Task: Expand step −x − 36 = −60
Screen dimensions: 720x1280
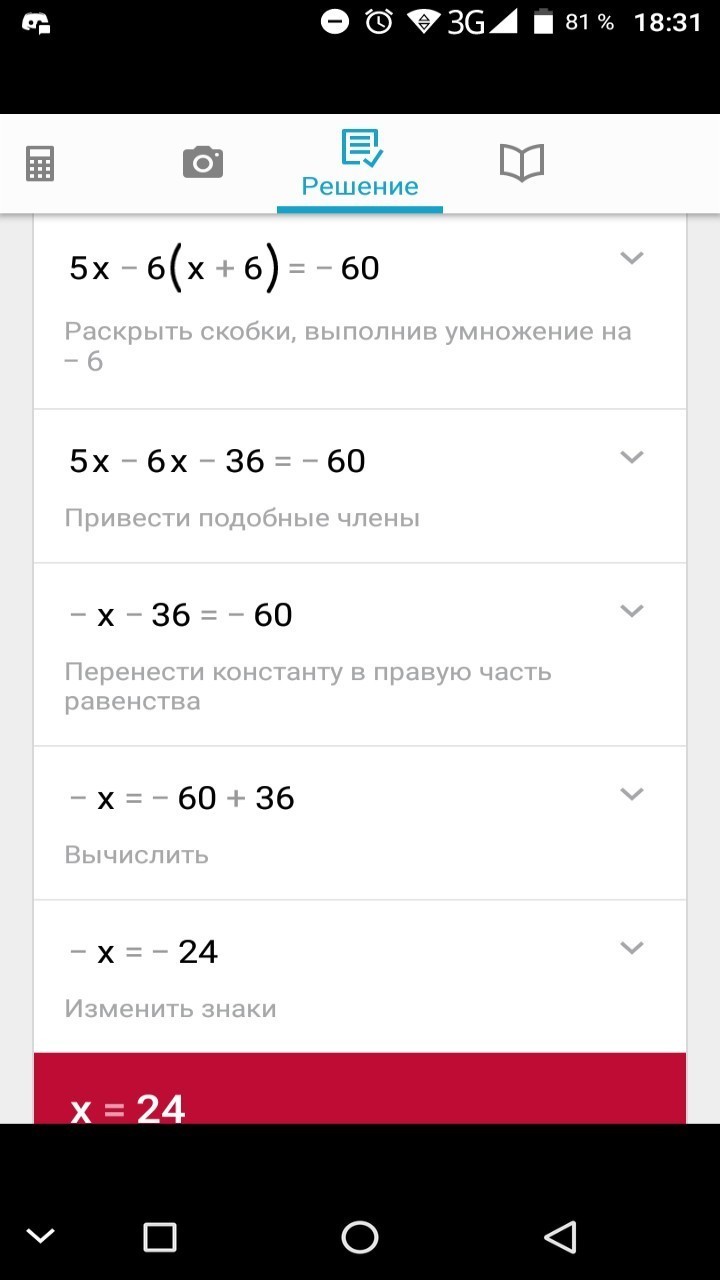Action: 631,611
